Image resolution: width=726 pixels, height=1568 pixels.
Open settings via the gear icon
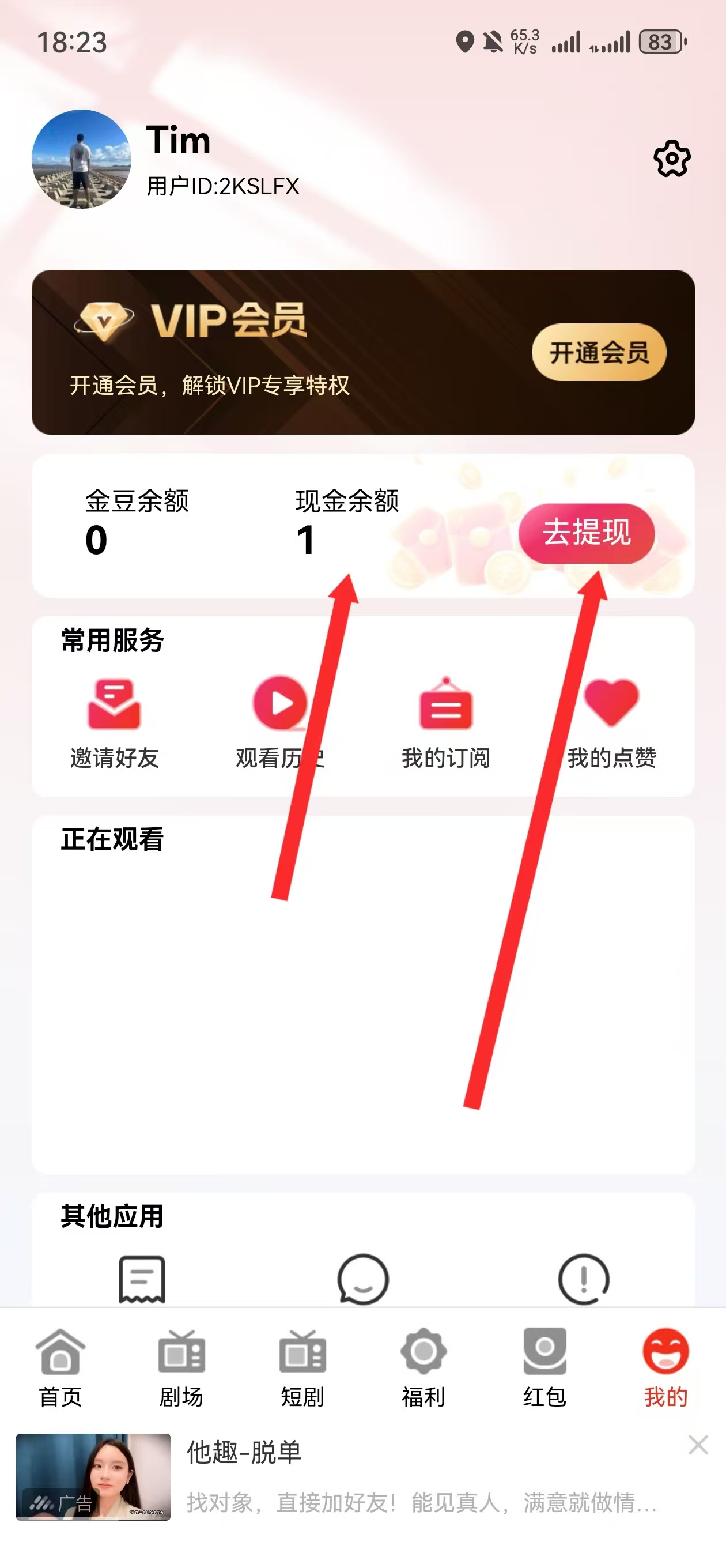point(671,160)
